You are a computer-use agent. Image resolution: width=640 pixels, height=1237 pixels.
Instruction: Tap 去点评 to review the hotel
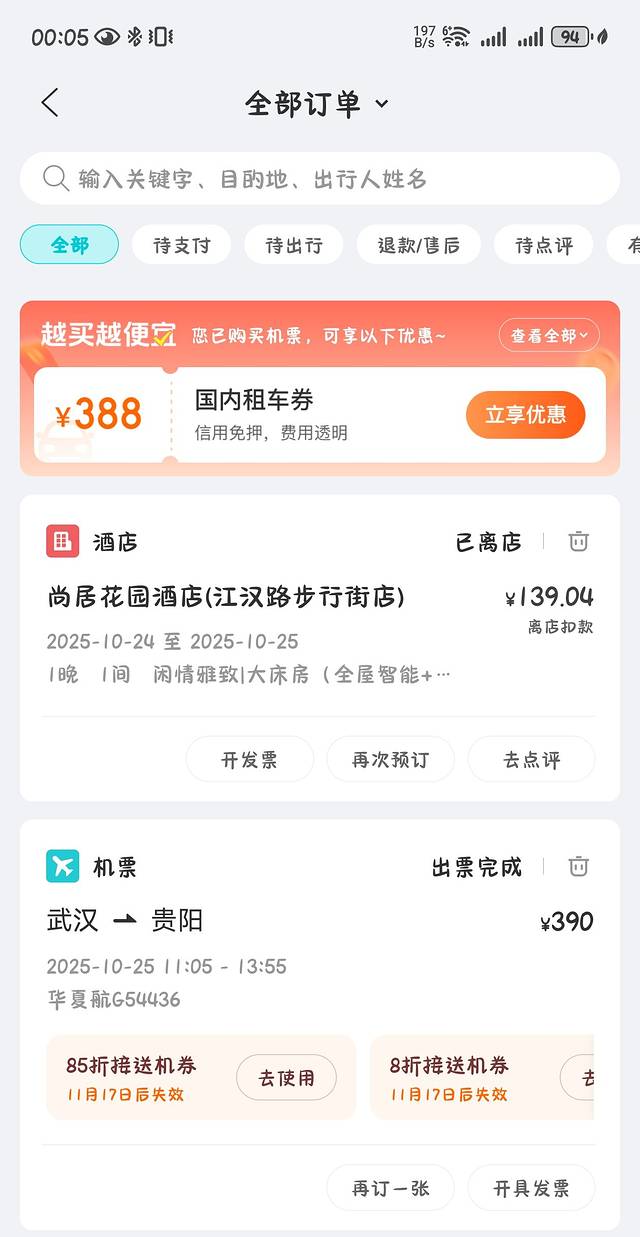(x=531, y=760)
